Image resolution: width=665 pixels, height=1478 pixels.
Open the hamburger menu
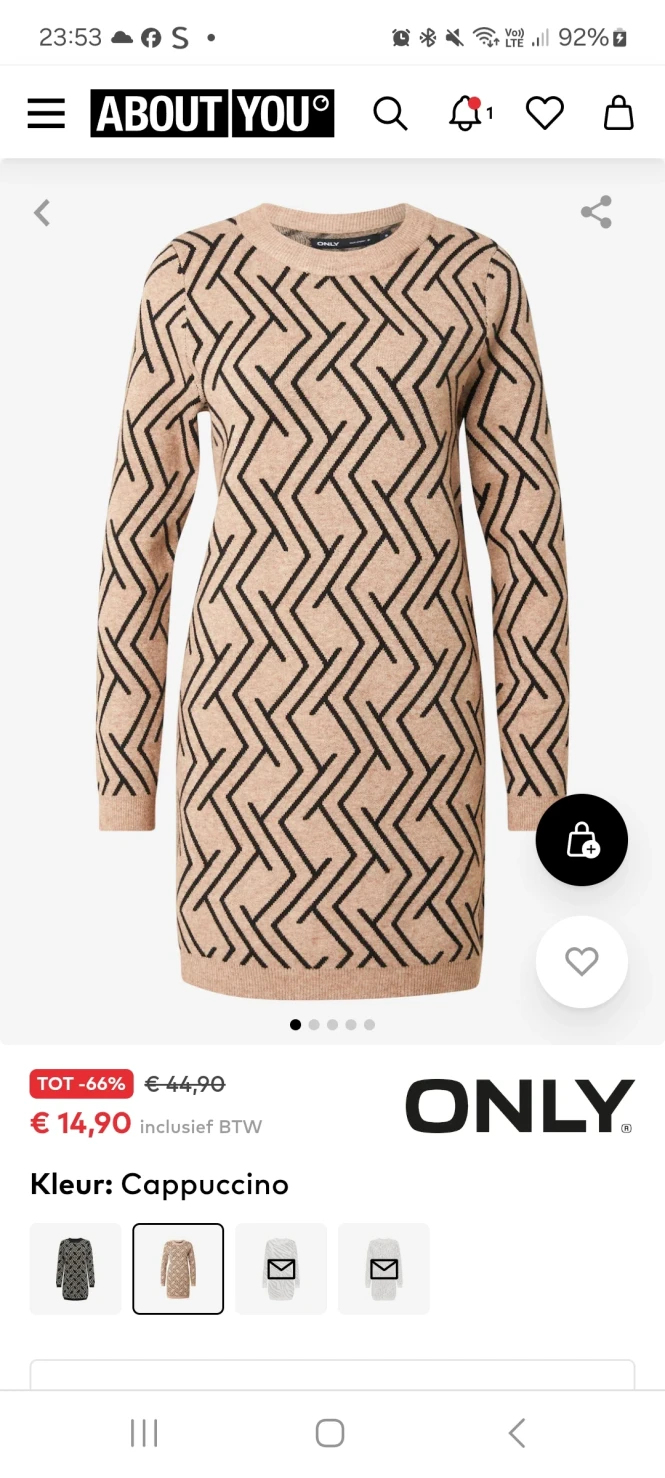click(x=46, y=113)
